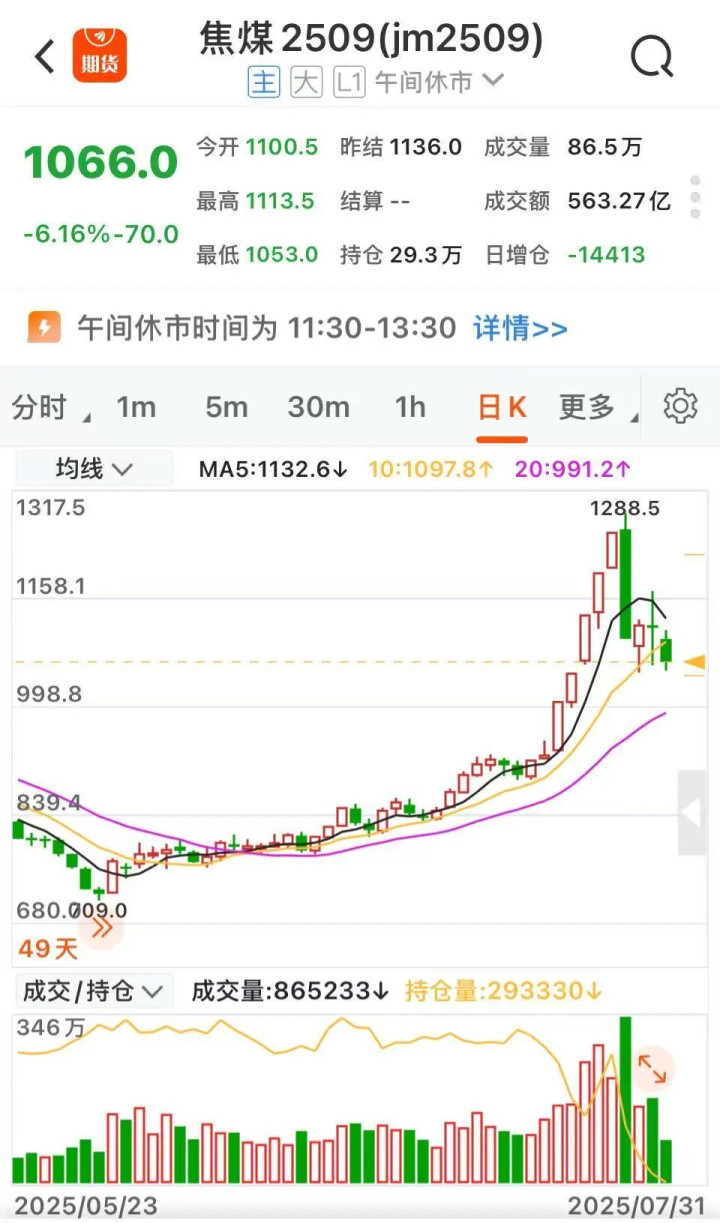Open chart settings gear
This screenshot has width=720, height=1223.
point(680,407)
